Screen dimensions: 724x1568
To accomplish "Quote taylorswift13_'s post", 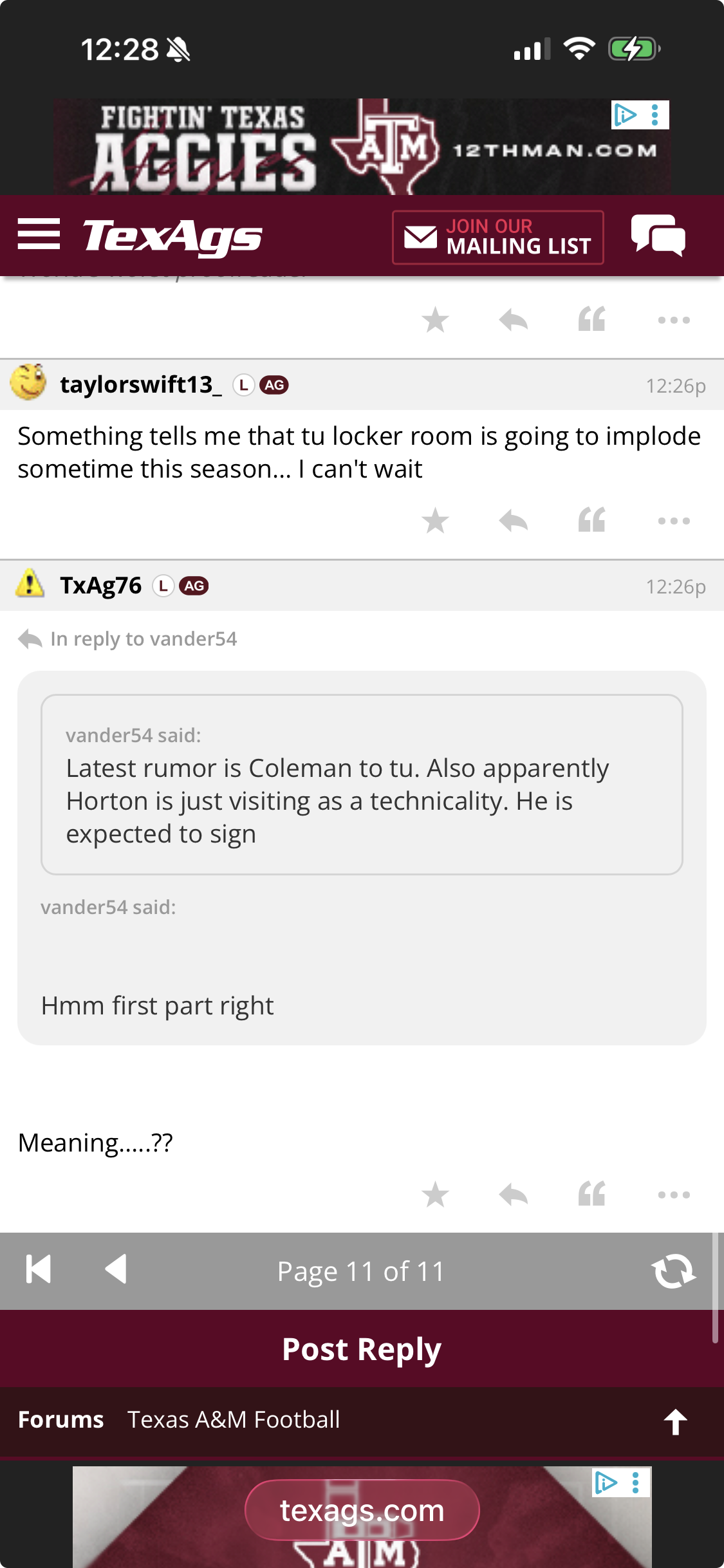I will click(x=591, y=520).
